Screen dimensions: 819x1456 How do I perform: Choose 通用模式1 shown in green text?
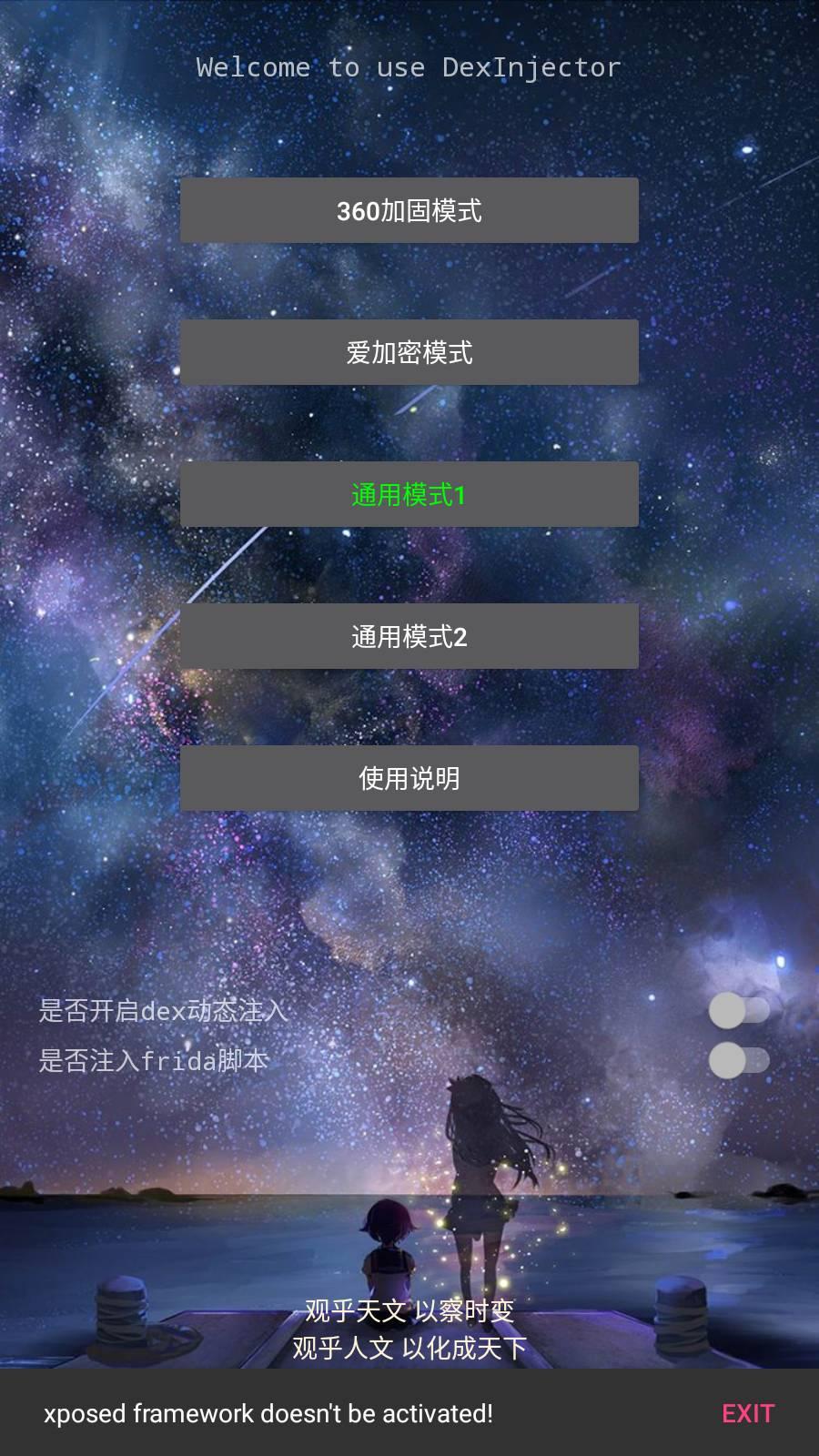pyautogui.click(x=409, y=494)
